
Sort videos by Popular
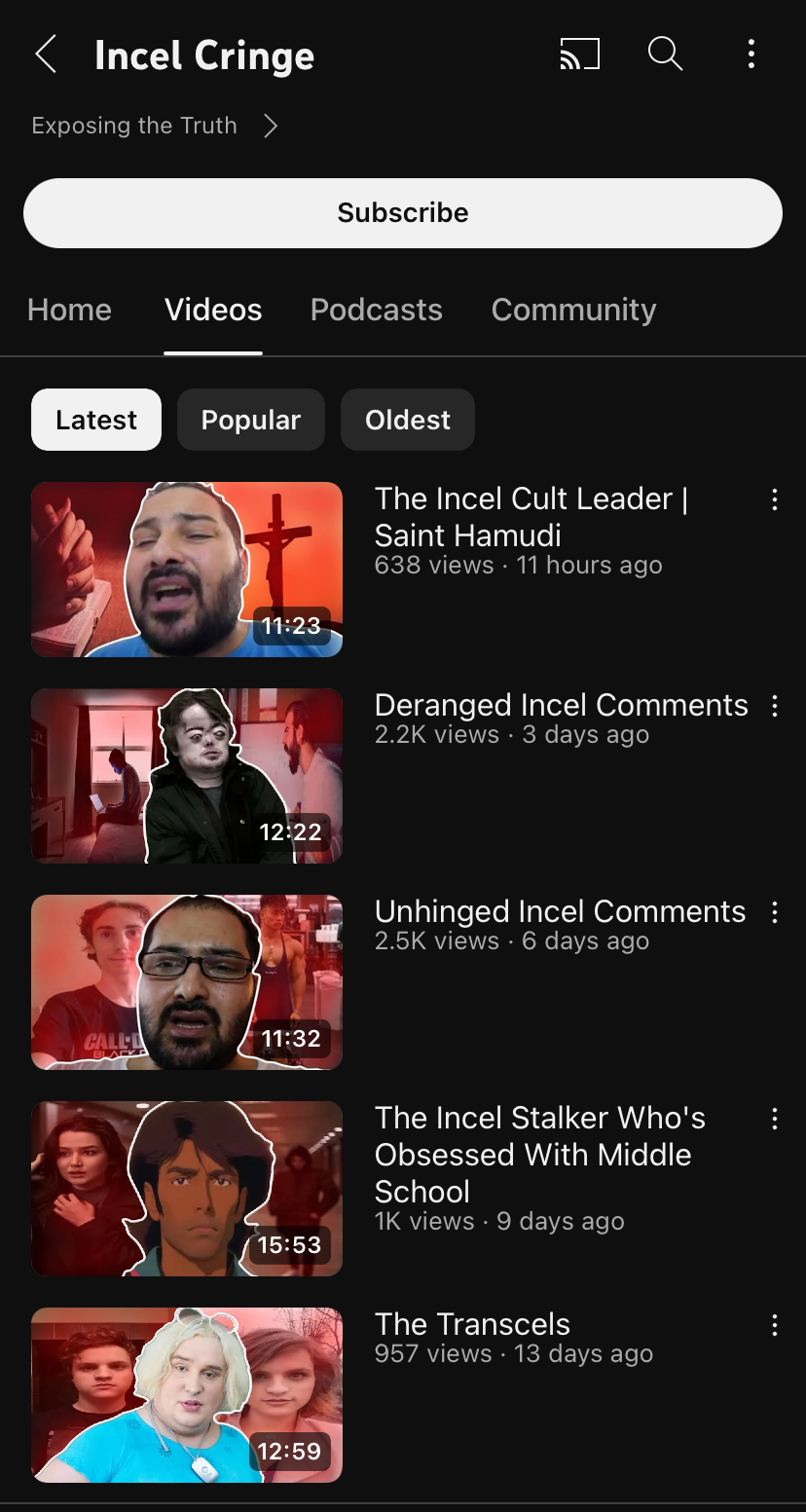pyautogui.click(x=250, y=420)
